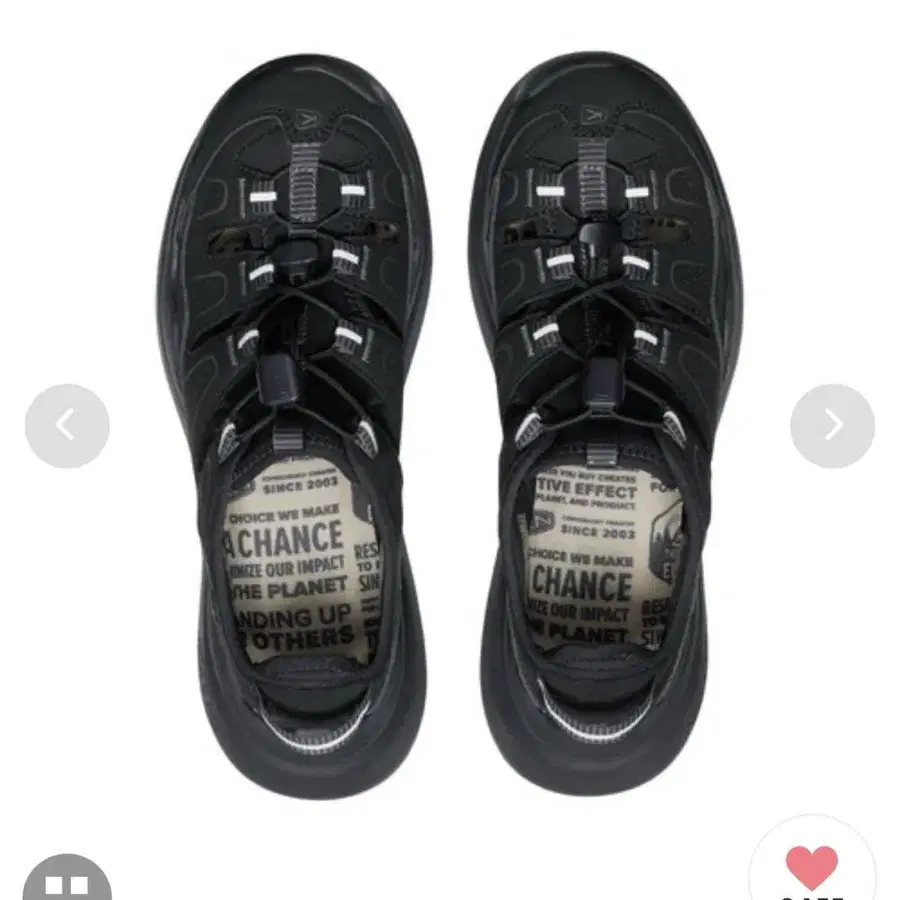
Task: Show the next product image
Action: (832, 426)
